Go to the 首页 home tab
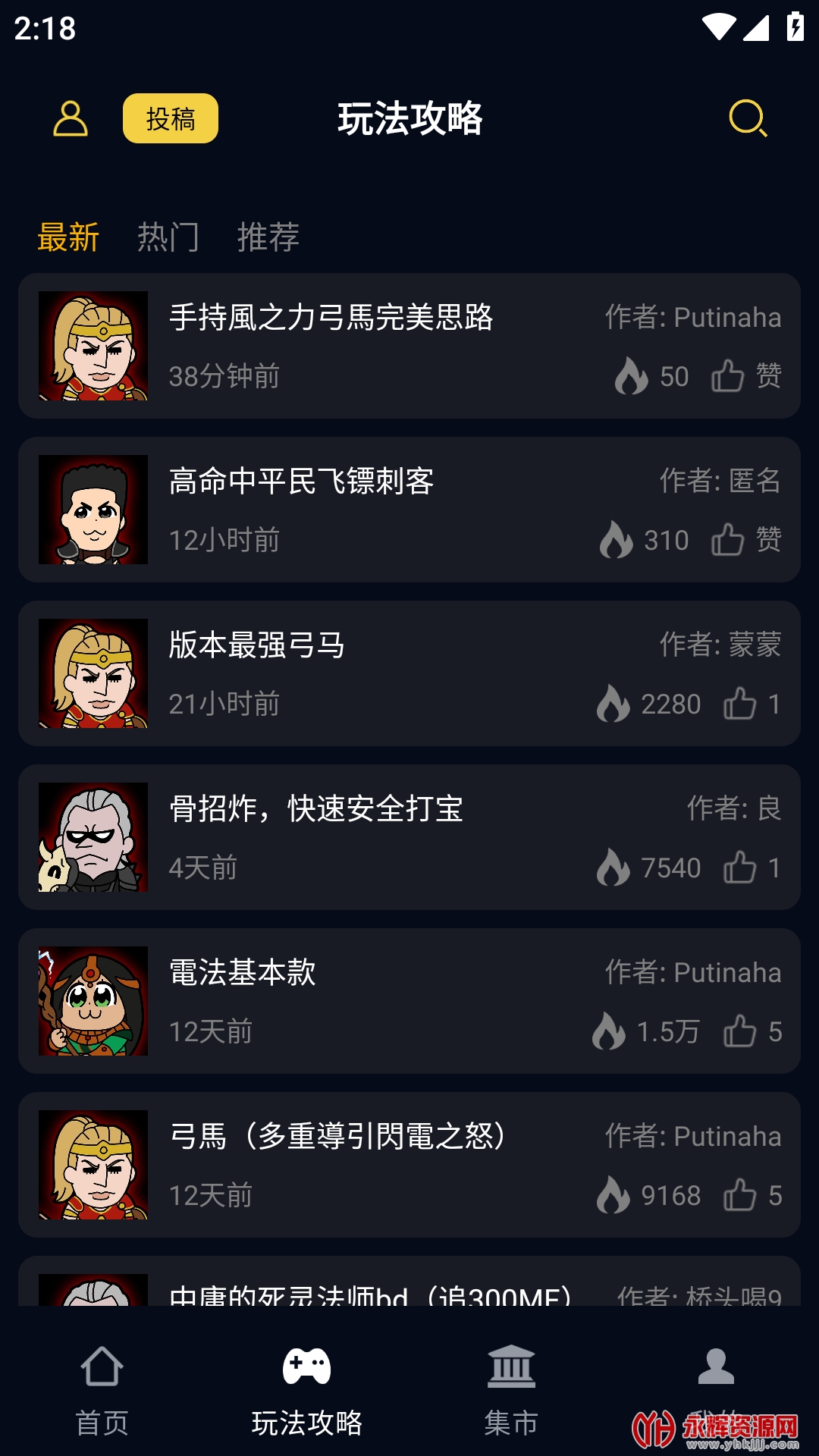Image resolution: width=819 pixels, height=1456 pixels. tap(102, 1388)
